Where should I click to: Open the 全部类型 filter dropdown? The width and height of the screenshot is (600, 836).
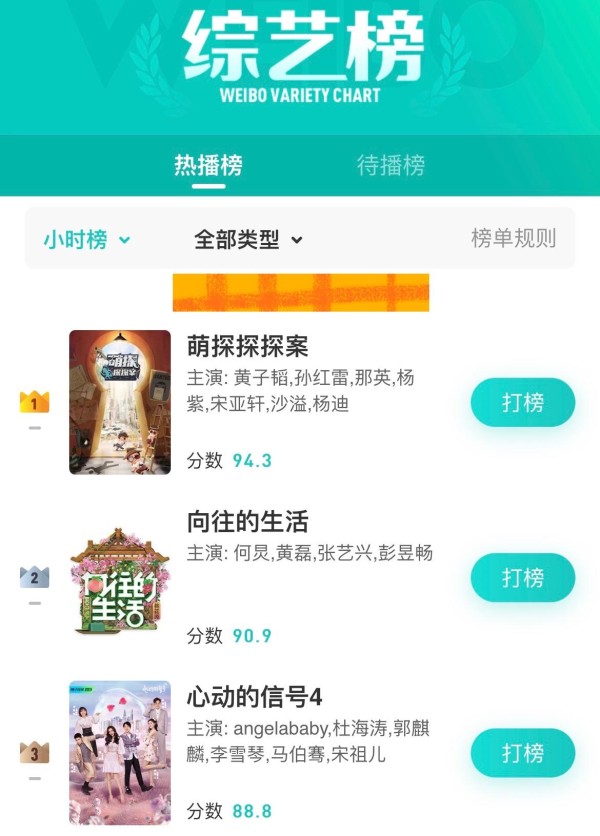pos(248,240)
